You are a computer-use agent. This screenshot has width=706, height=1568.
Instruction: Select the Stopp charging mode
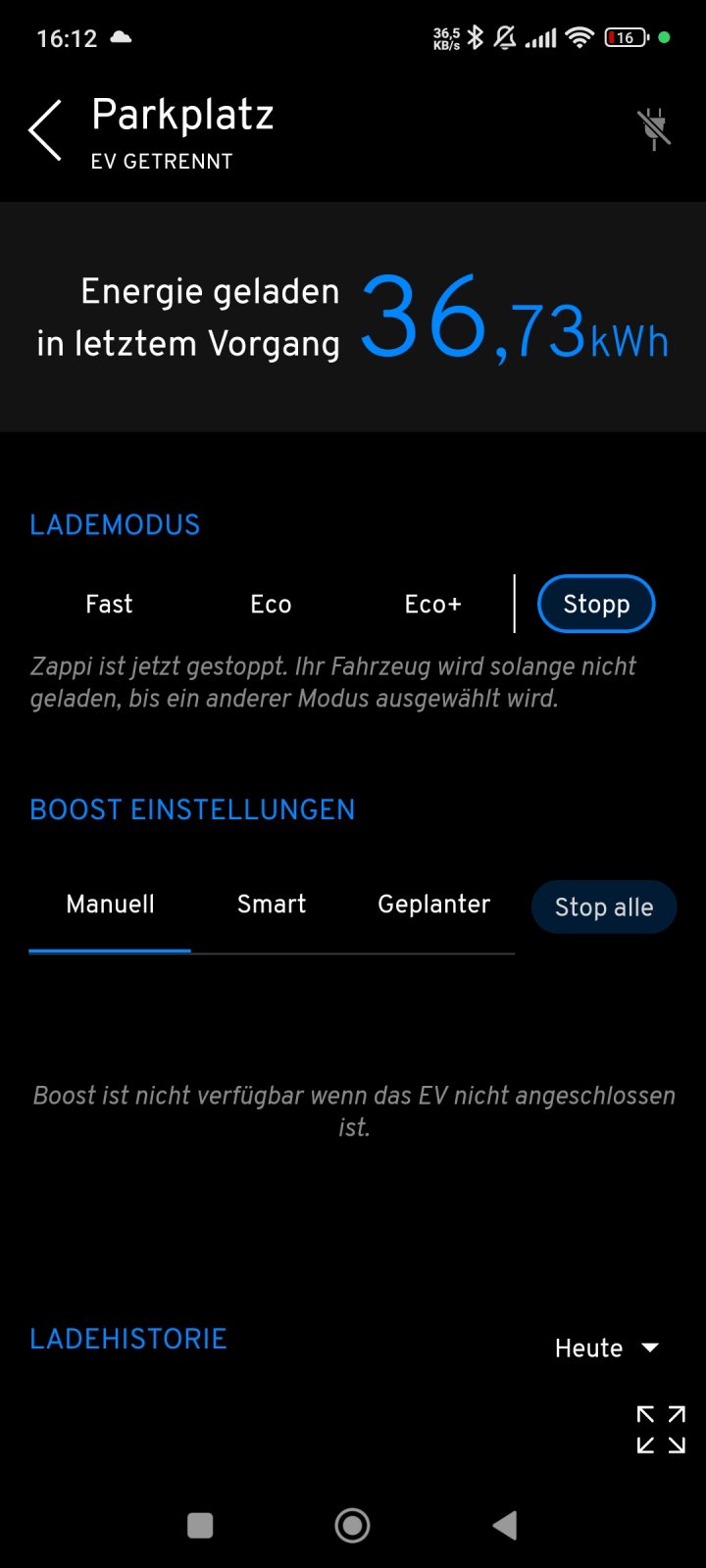coord(596,604)
